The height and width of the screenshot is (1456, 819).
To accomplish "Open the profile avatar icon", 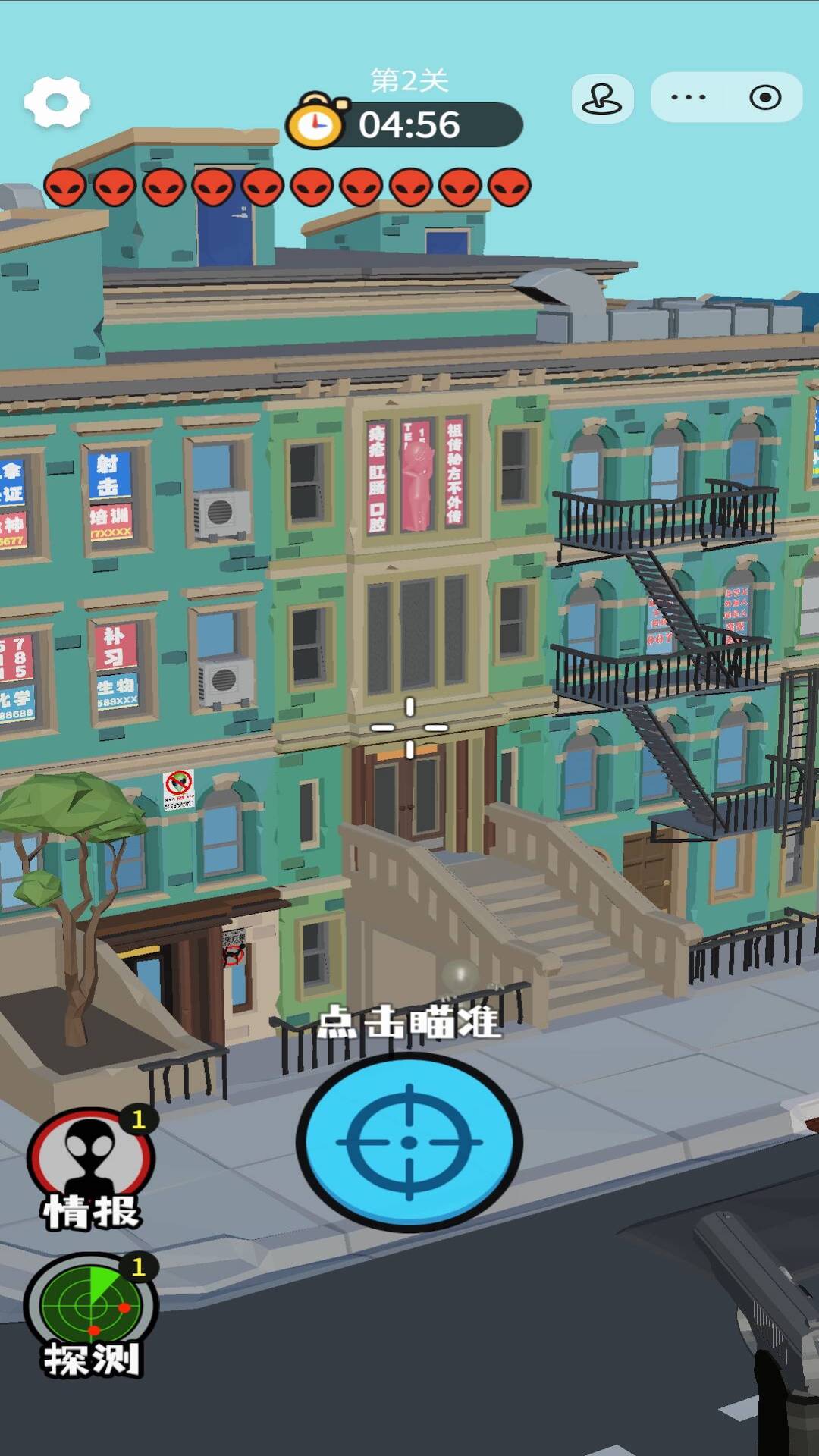I will pos(602,99).
